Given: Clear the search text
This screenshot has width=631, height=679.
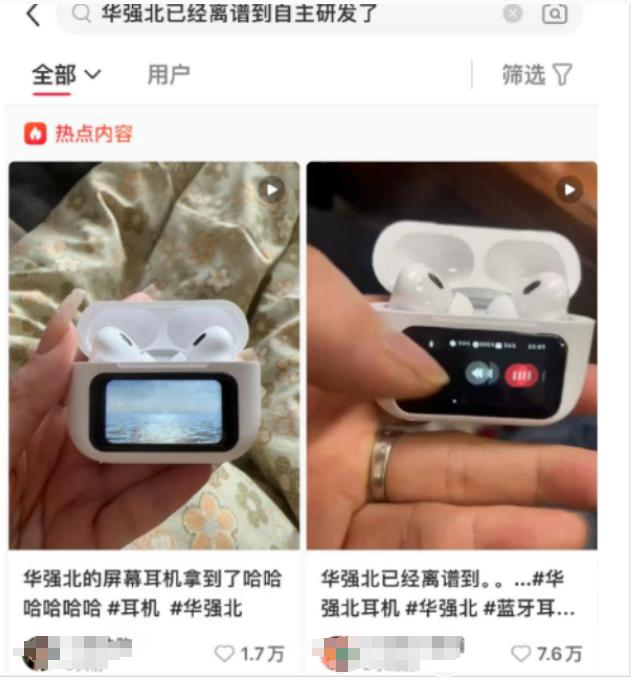Looking at the screenshot, I should (512, 14).
